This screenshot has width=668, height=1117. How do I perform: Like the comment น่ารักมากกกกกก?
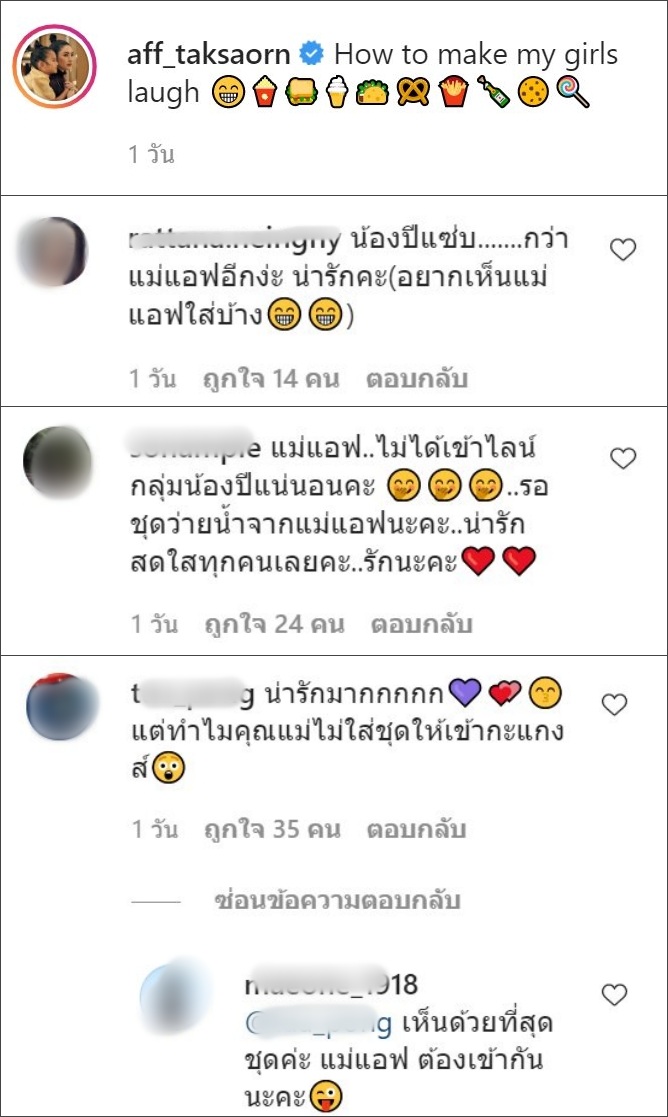(x=613, y=706)
